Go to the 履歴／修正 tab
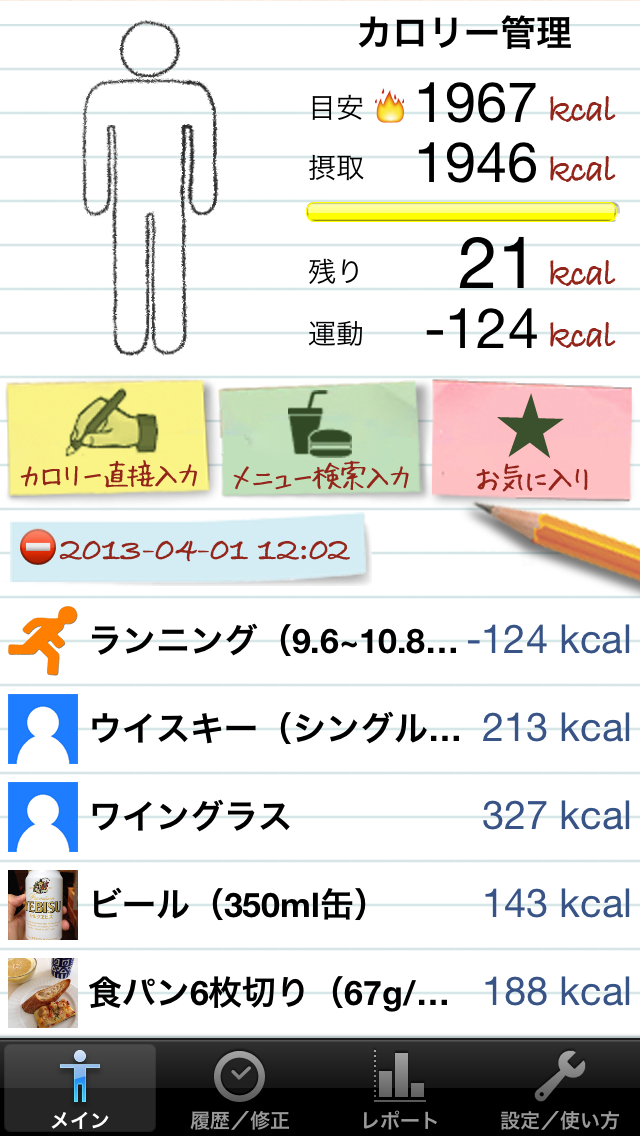This screenshot has height=1136, width=640. coord(240,1088)
